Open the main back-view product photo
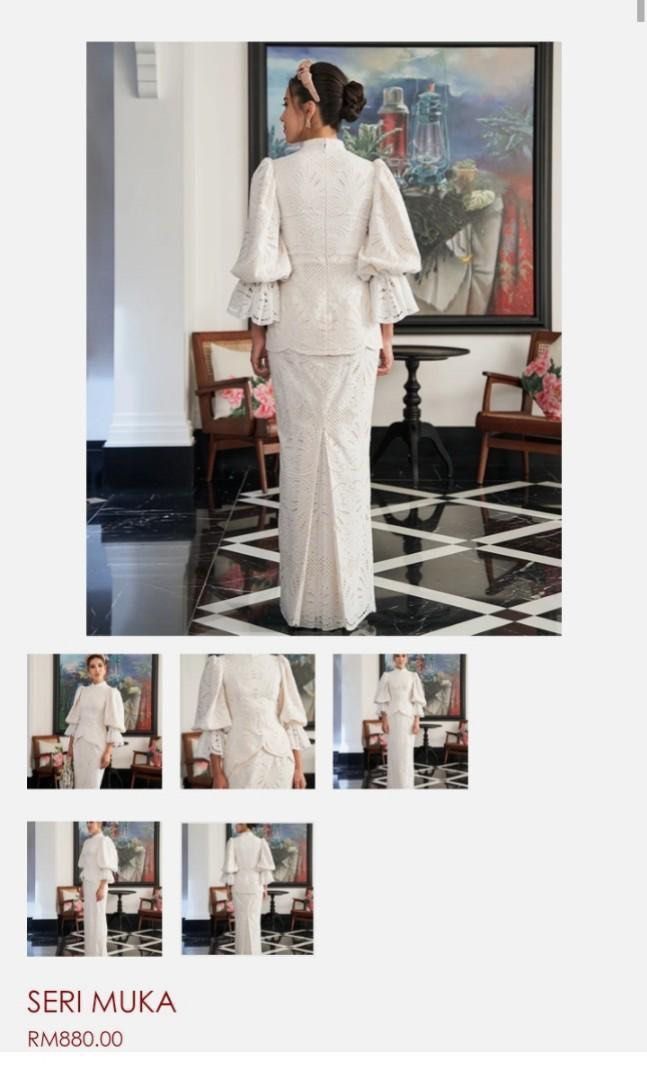The width and height of the screenshot is (647, 1080). coord(323,338)
